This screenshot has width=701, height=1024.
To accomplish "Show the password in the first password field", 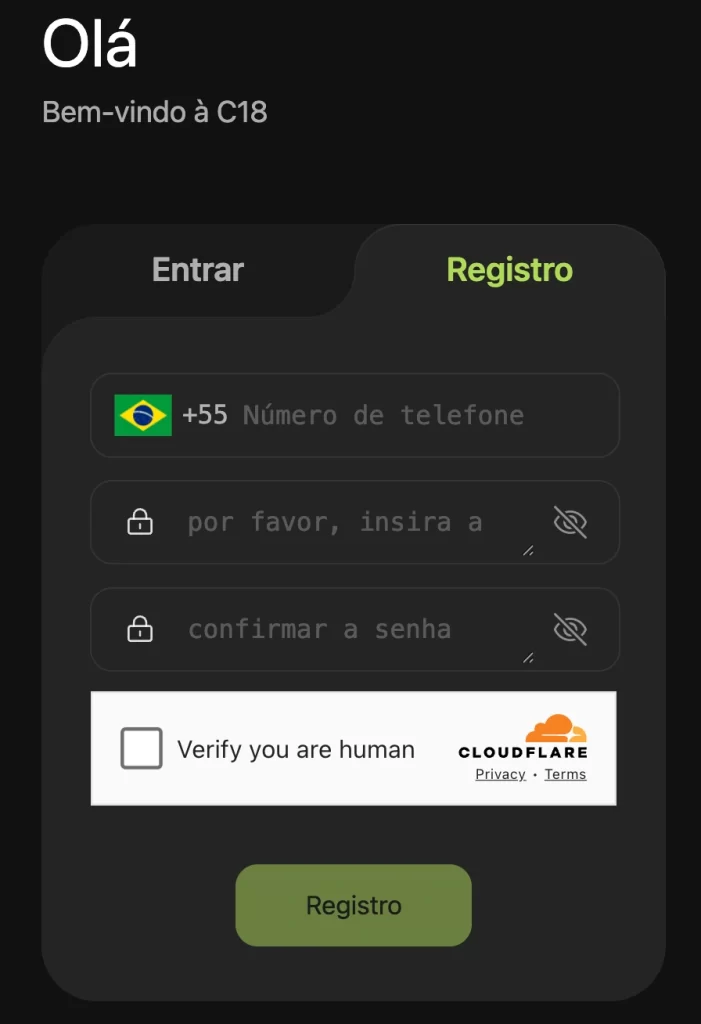I will coord(570,522).
